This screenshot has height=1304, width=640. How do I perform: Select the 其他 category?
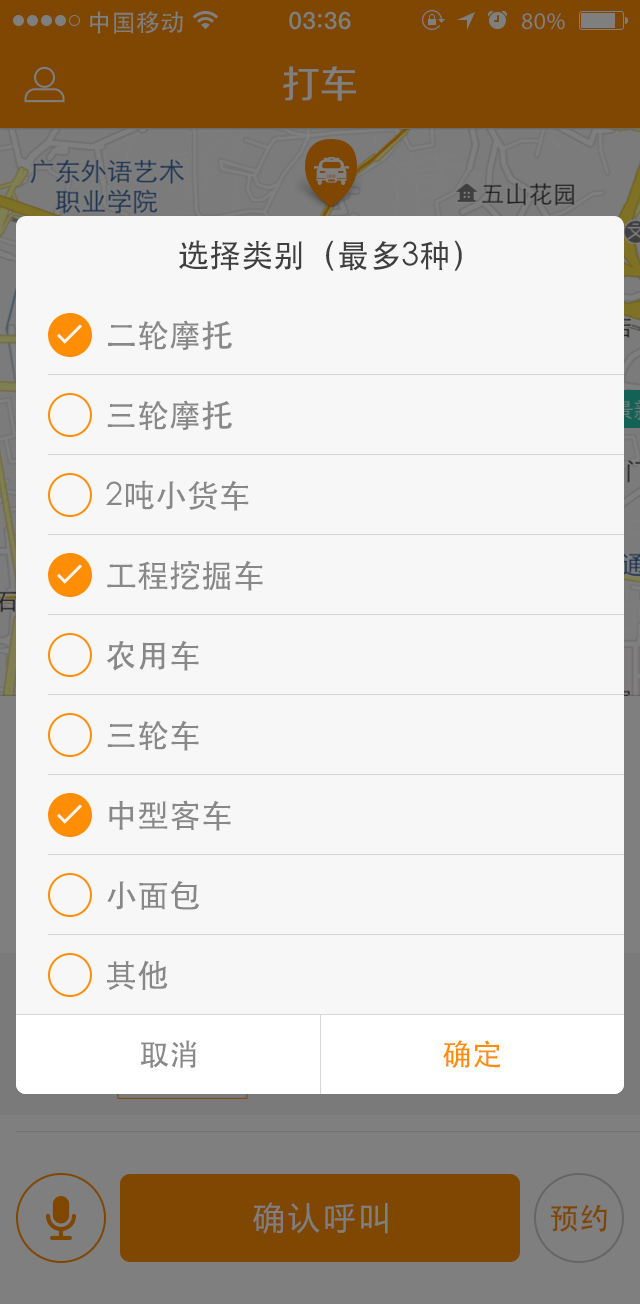coord(70,975)
